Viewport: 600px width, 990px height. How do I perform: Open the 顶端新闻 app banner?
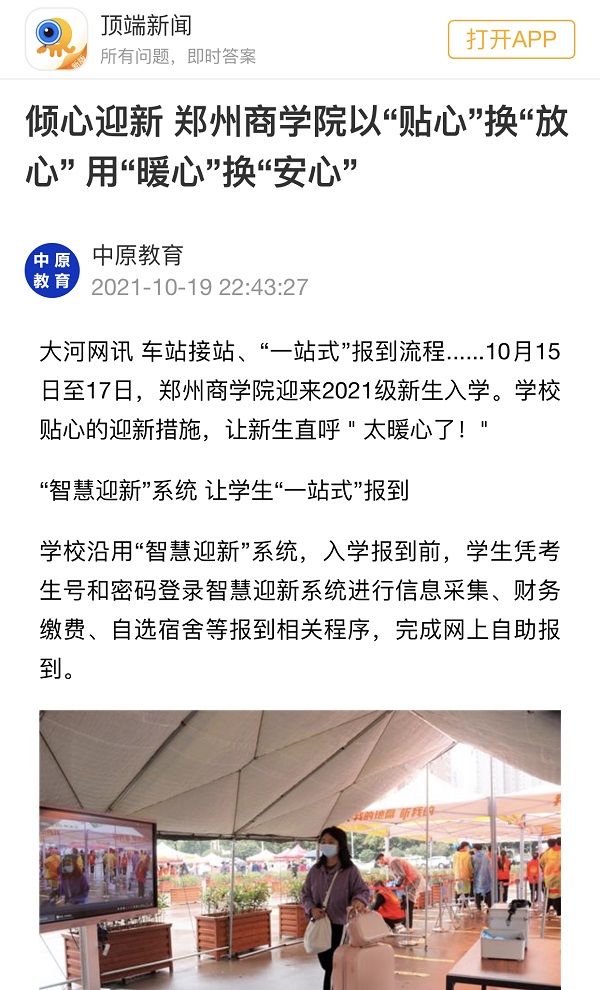click(x=145, y=27)
